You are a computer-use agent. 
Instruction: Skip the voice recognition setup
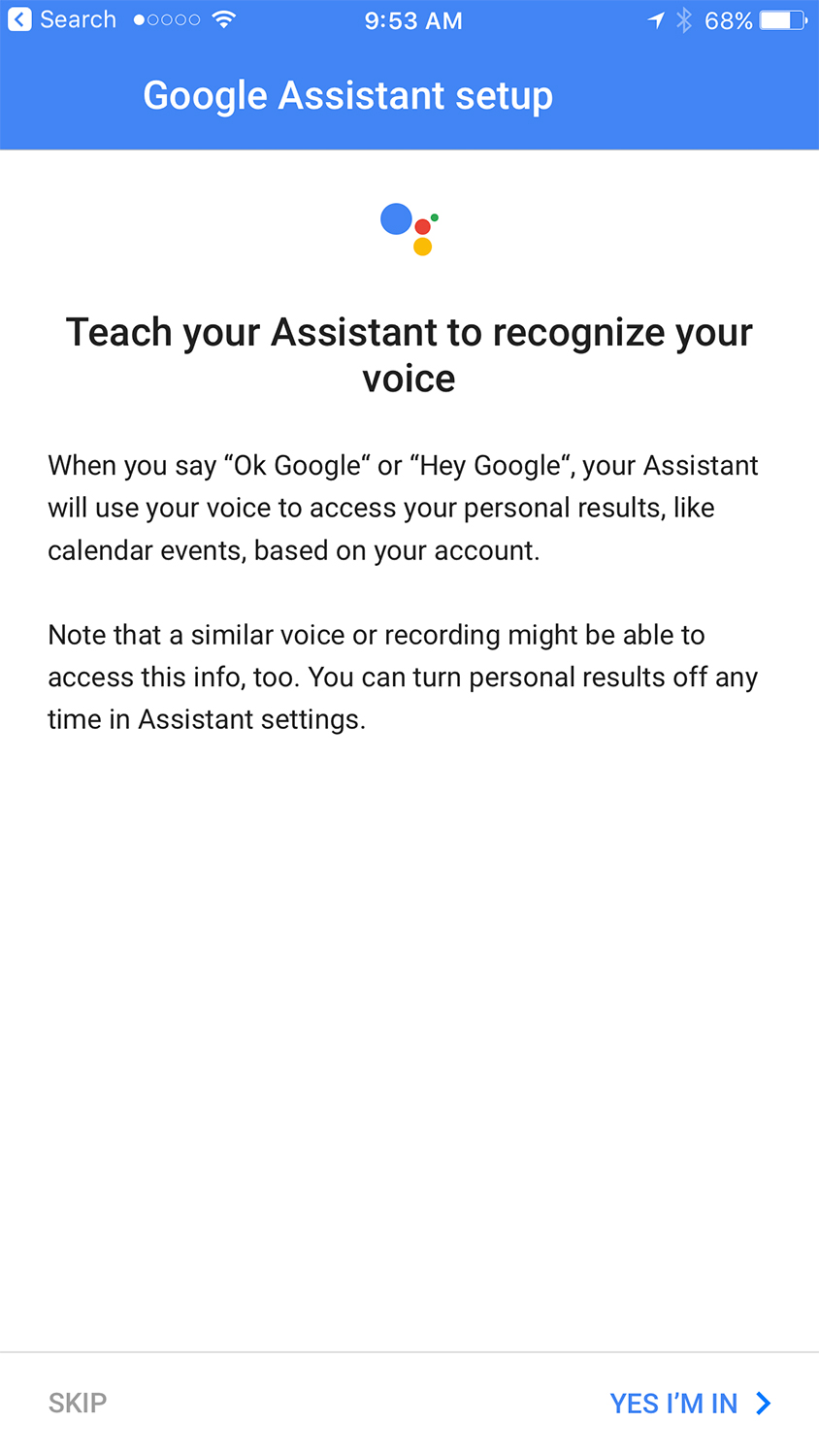pos(78,1403)
